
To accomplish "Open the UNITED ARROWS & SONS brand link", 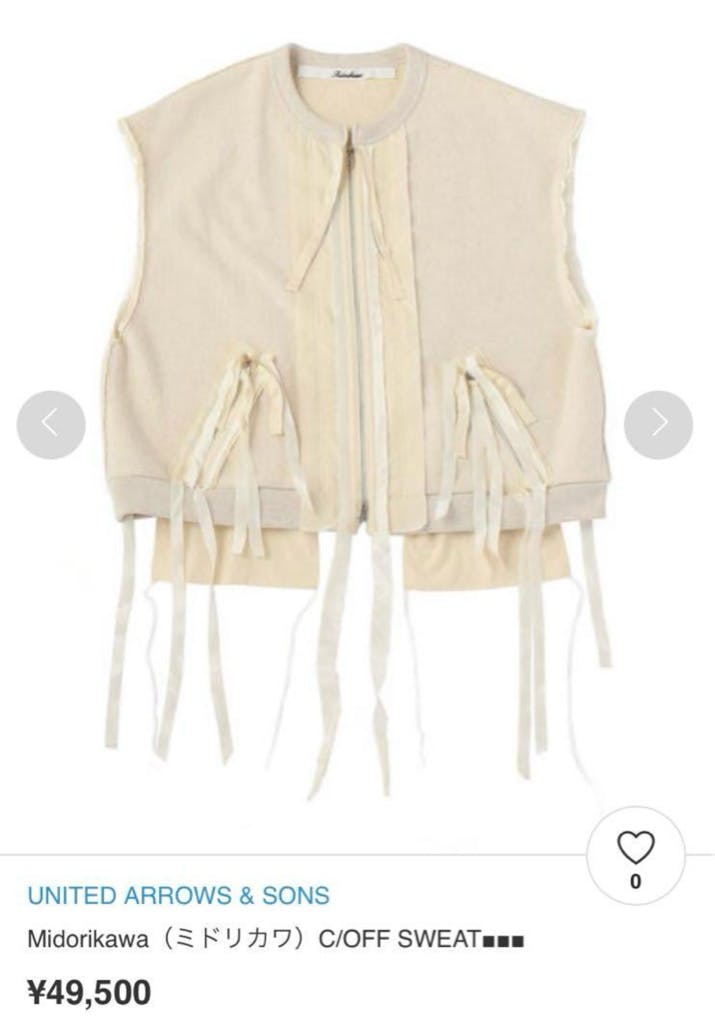I will tap(178, 895).
